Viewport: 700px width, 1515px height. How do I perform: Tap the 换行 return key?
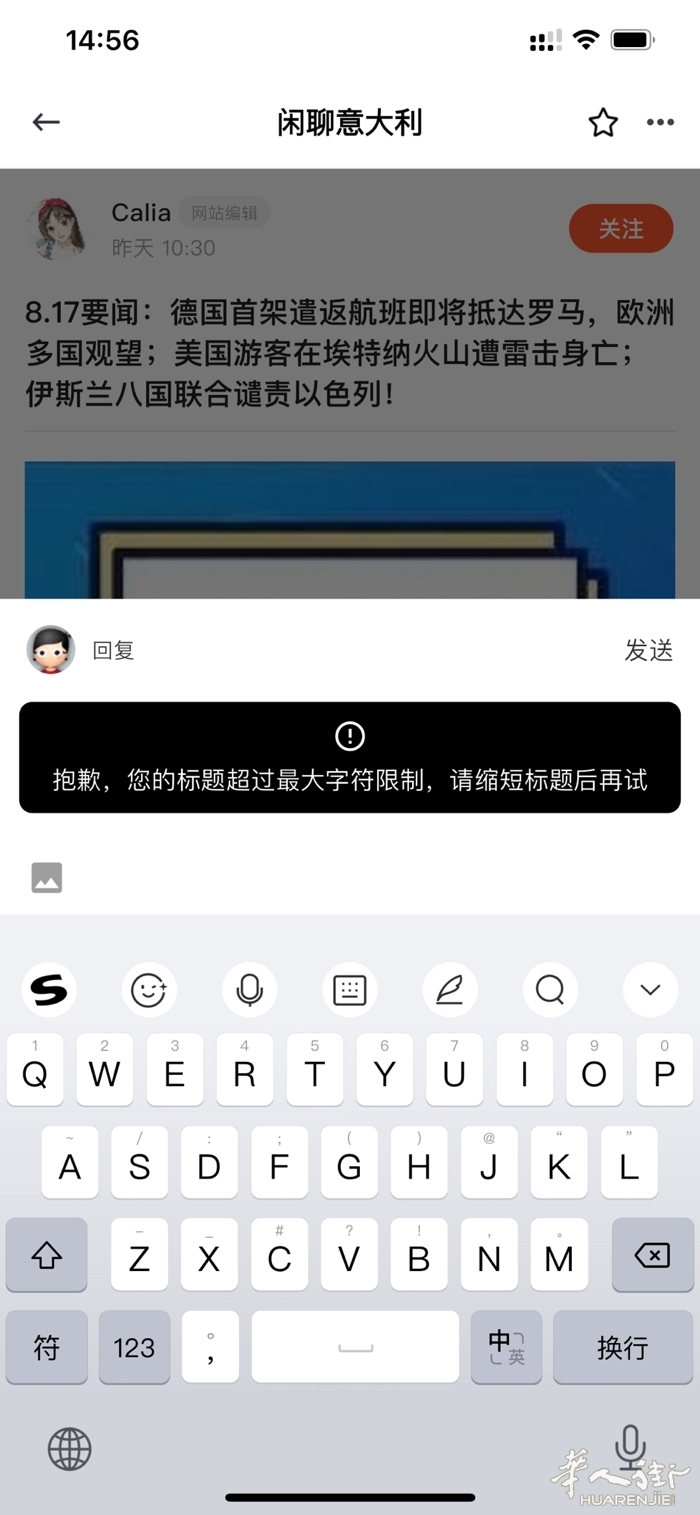(x=623, y=1347)
